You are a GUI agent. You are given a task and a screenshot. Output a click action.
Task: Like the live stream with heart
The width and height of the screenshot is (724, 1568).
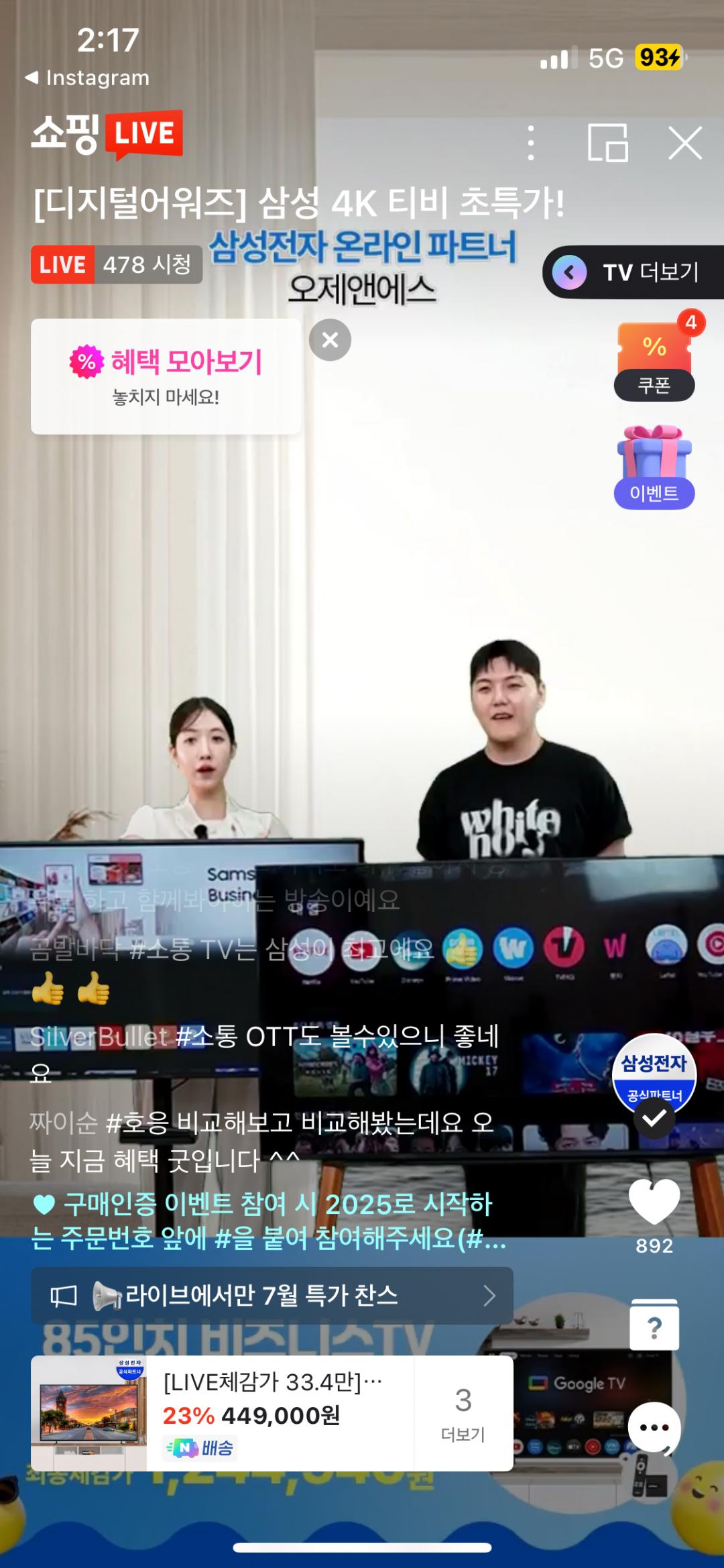654,1202
